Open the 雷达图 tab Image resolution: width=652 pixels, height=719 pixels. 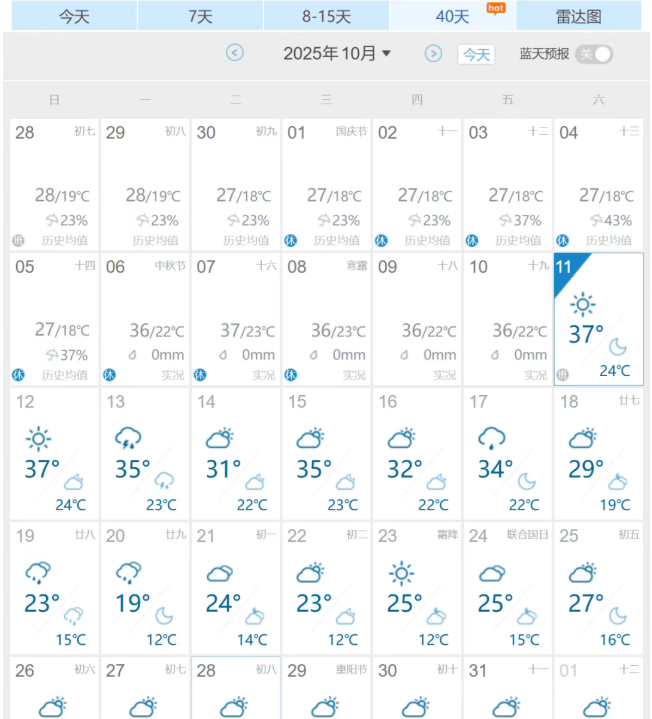[578, 16]
